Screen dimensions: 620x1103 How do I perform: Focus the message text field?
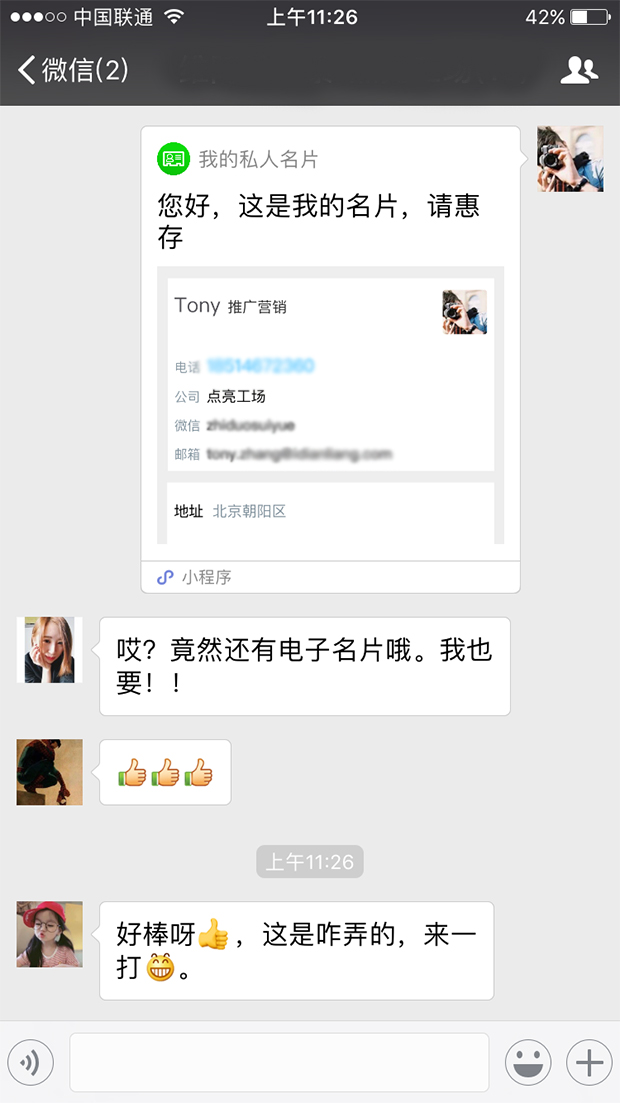tap(279, 1062)
